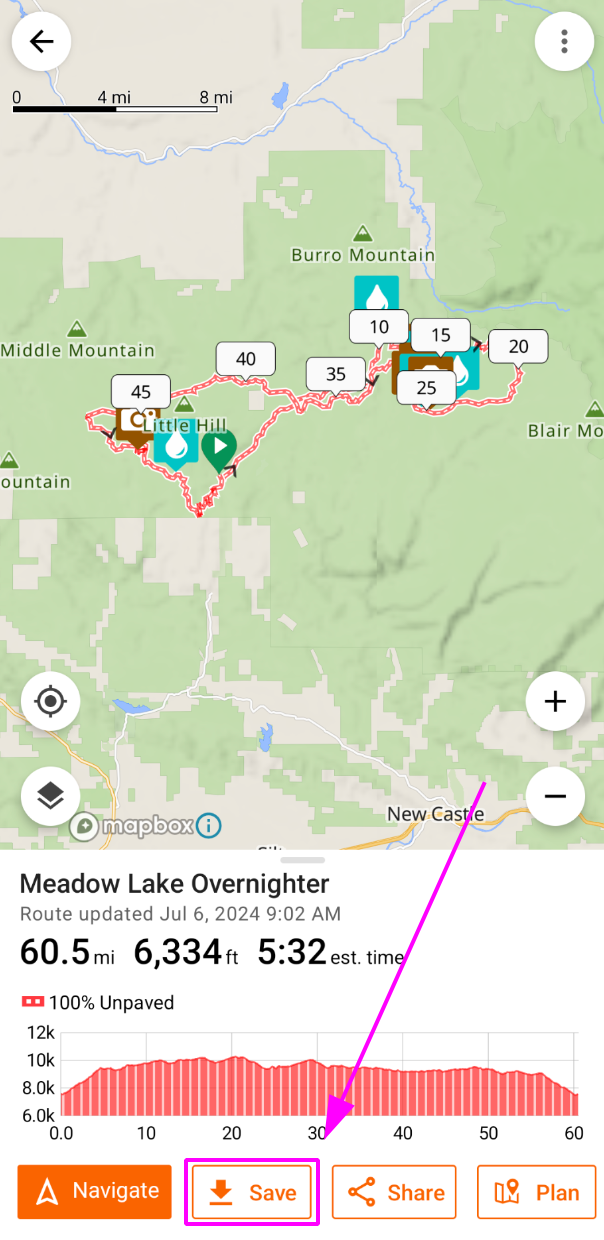Open the route in Plan mode
Viewport: 604px width, 1240px height.
pyautogui.click(x=536, y=1192)
